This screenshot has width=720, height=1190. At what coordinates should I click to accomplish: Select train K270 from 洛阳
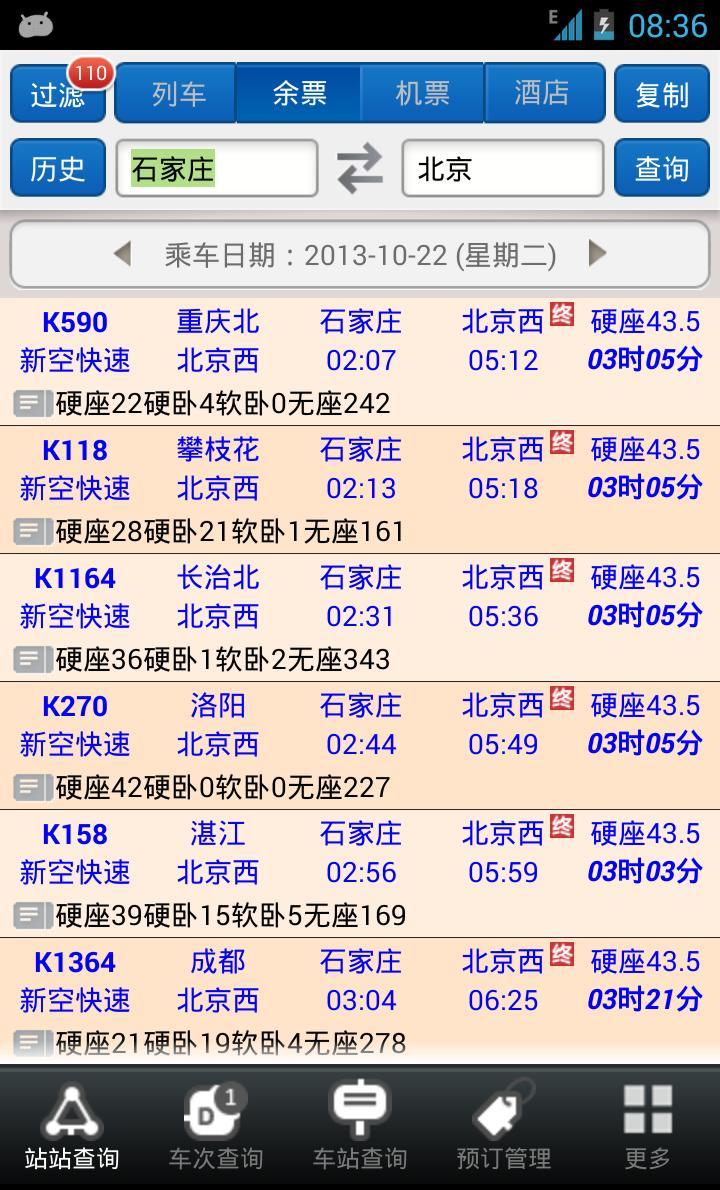360,745
